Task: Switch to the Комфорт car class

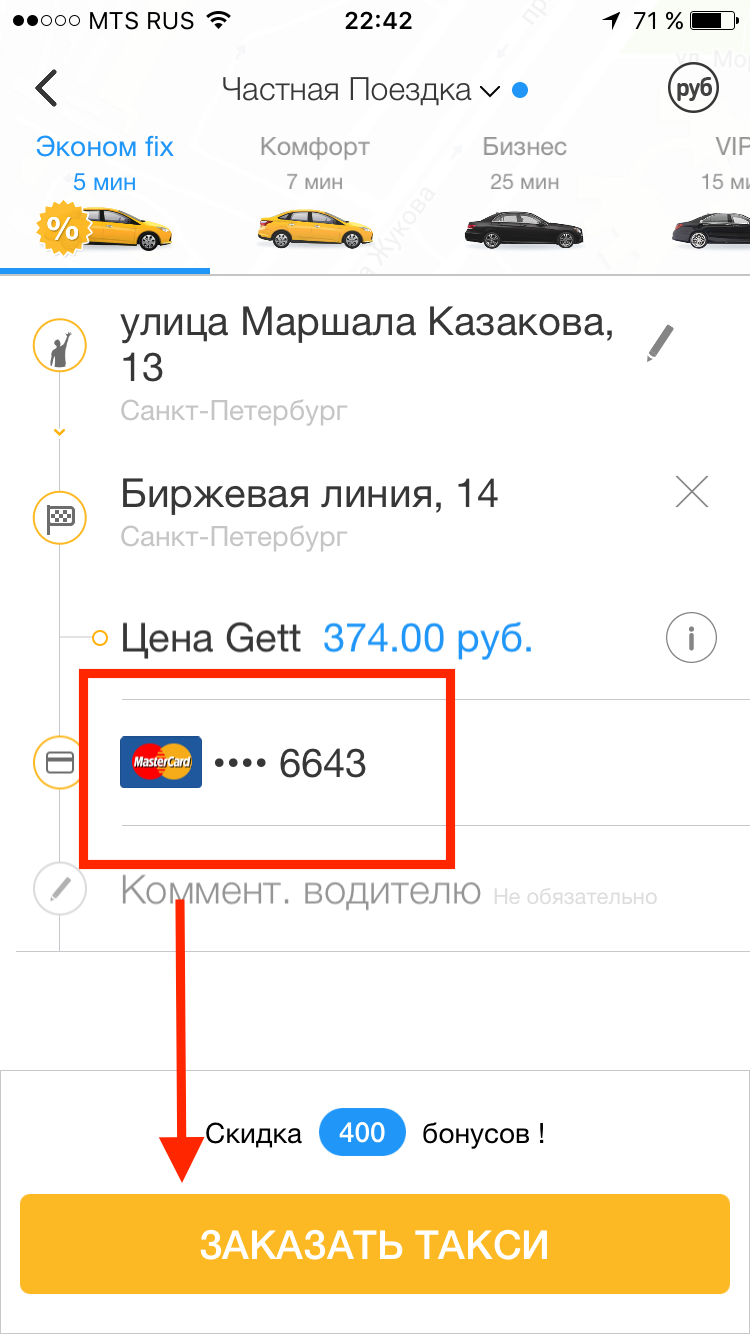Action: point(314,196)
